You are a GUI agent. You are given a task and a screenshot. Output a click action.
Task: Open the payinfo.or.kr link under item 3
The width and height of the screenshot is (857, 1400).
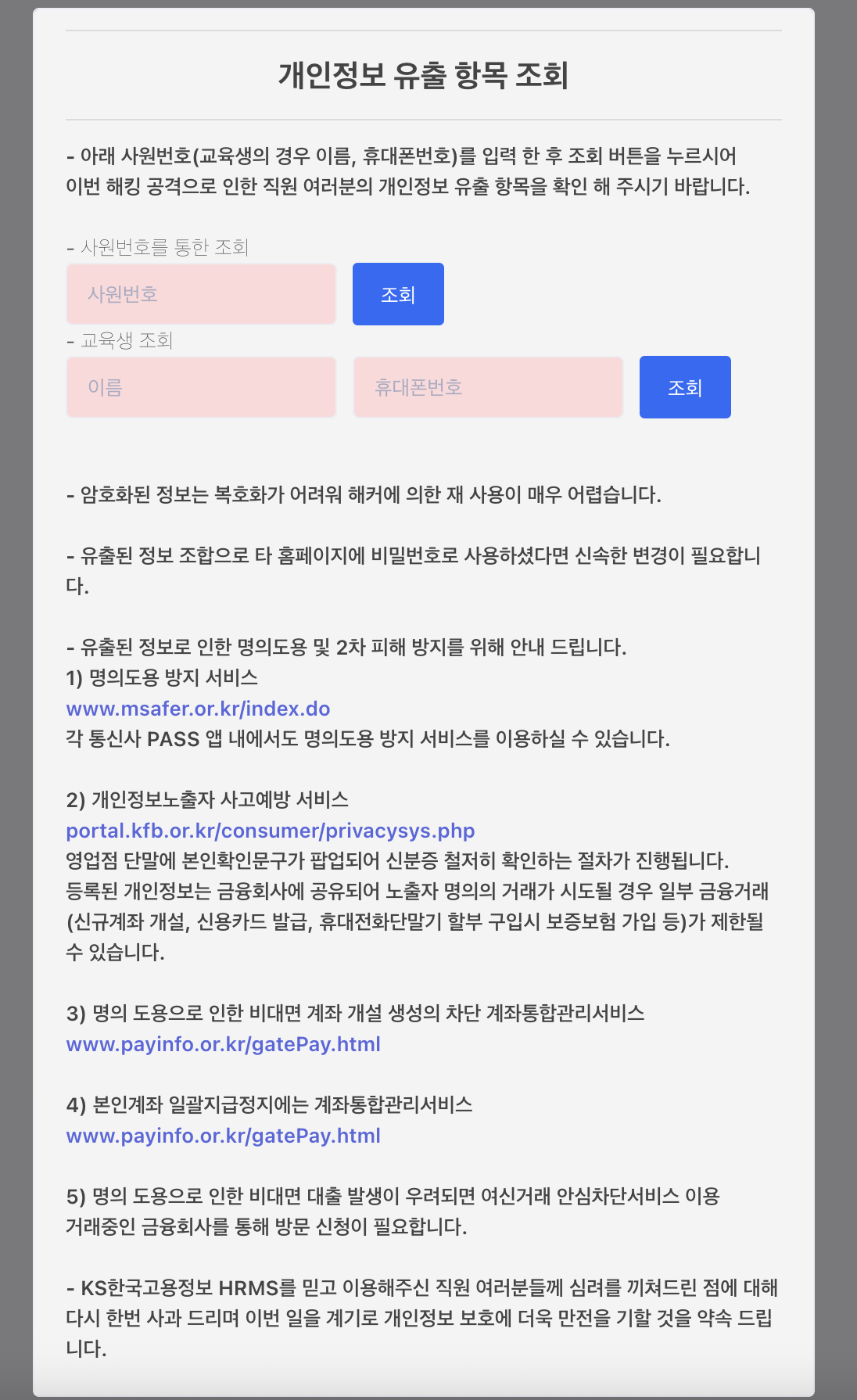(224, 1044)
